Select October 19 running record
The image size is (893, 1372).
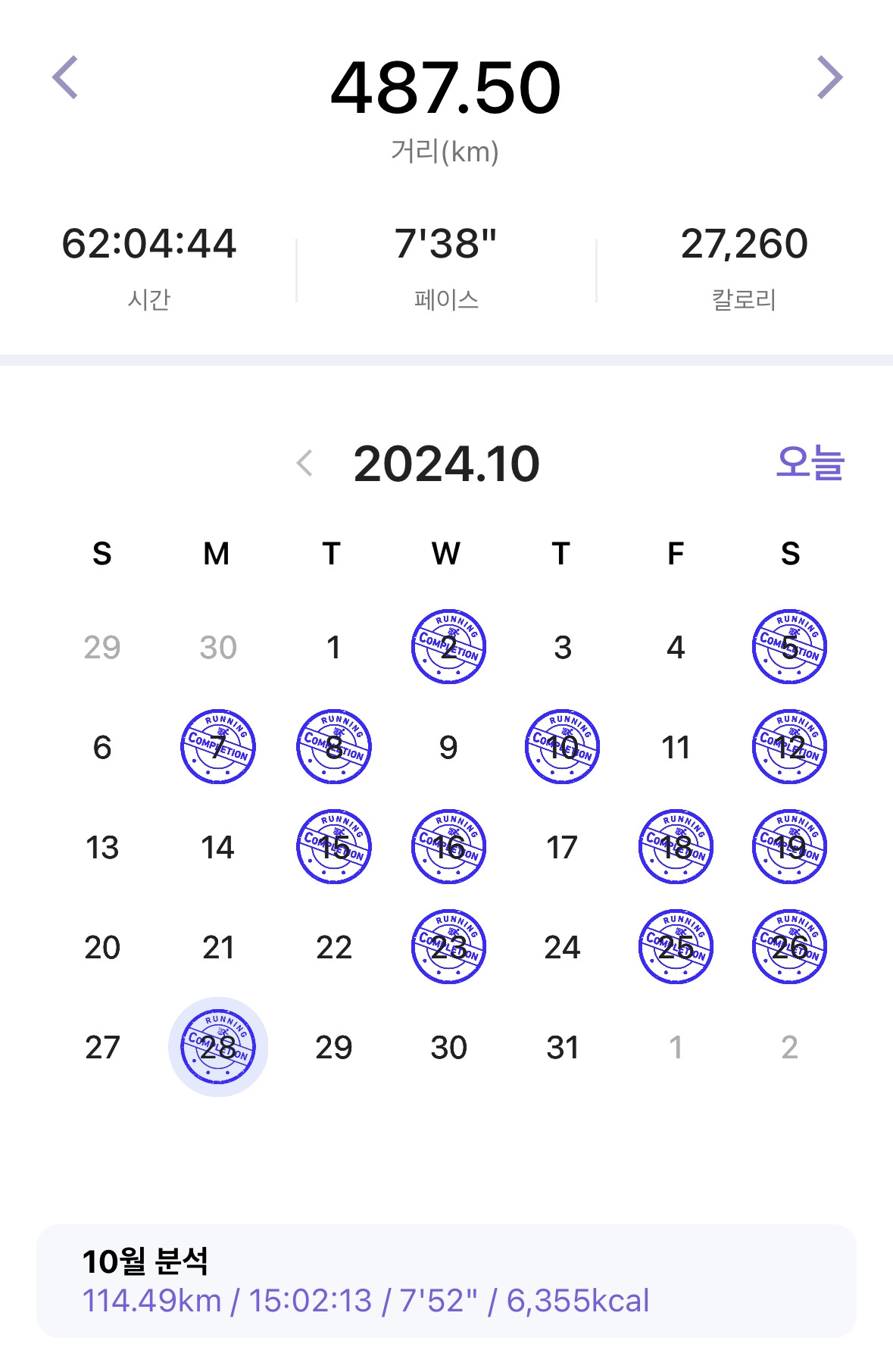tap(789, 847)
